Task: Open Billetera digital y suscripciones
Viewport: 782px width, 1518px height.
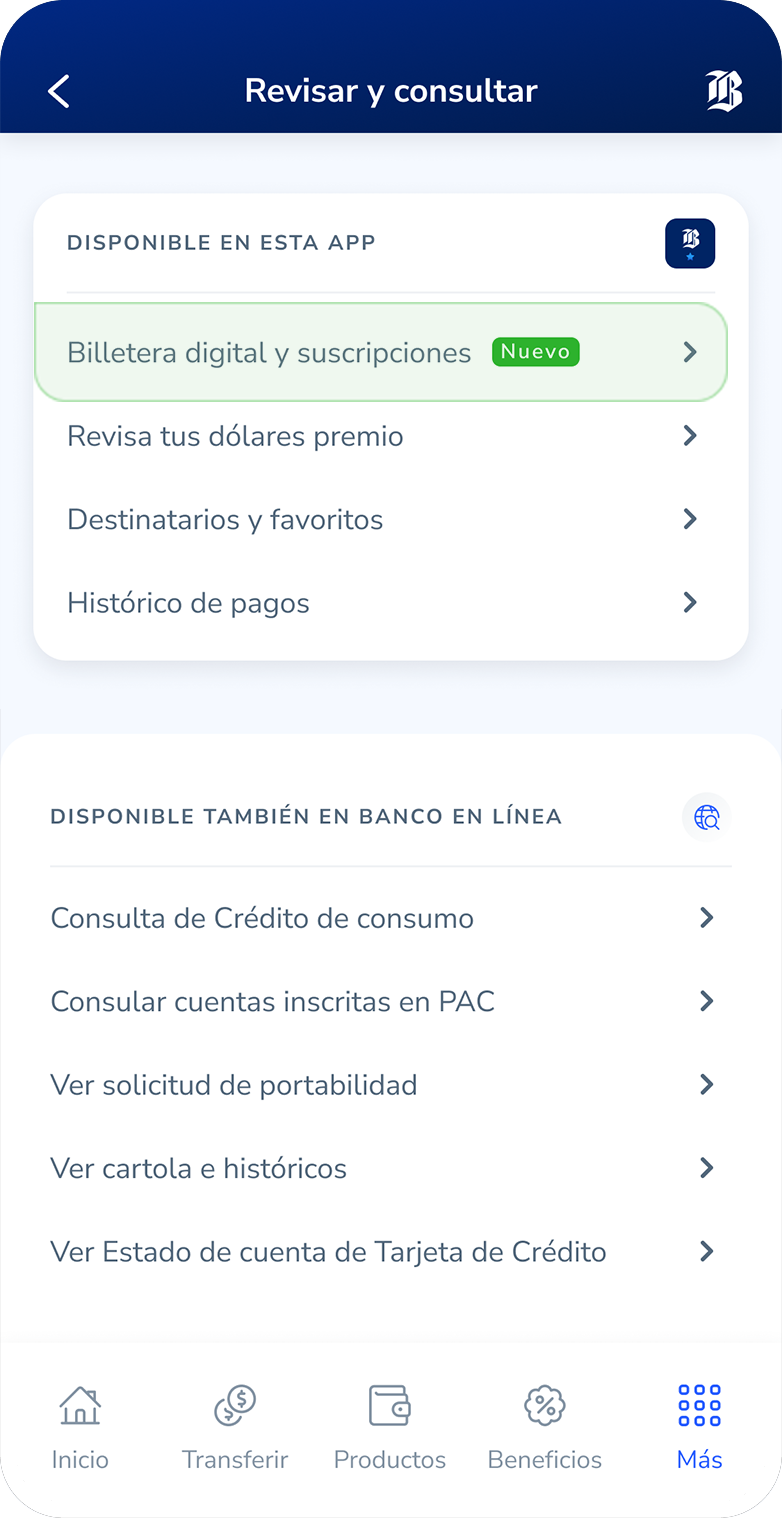Action: (381, 352)
